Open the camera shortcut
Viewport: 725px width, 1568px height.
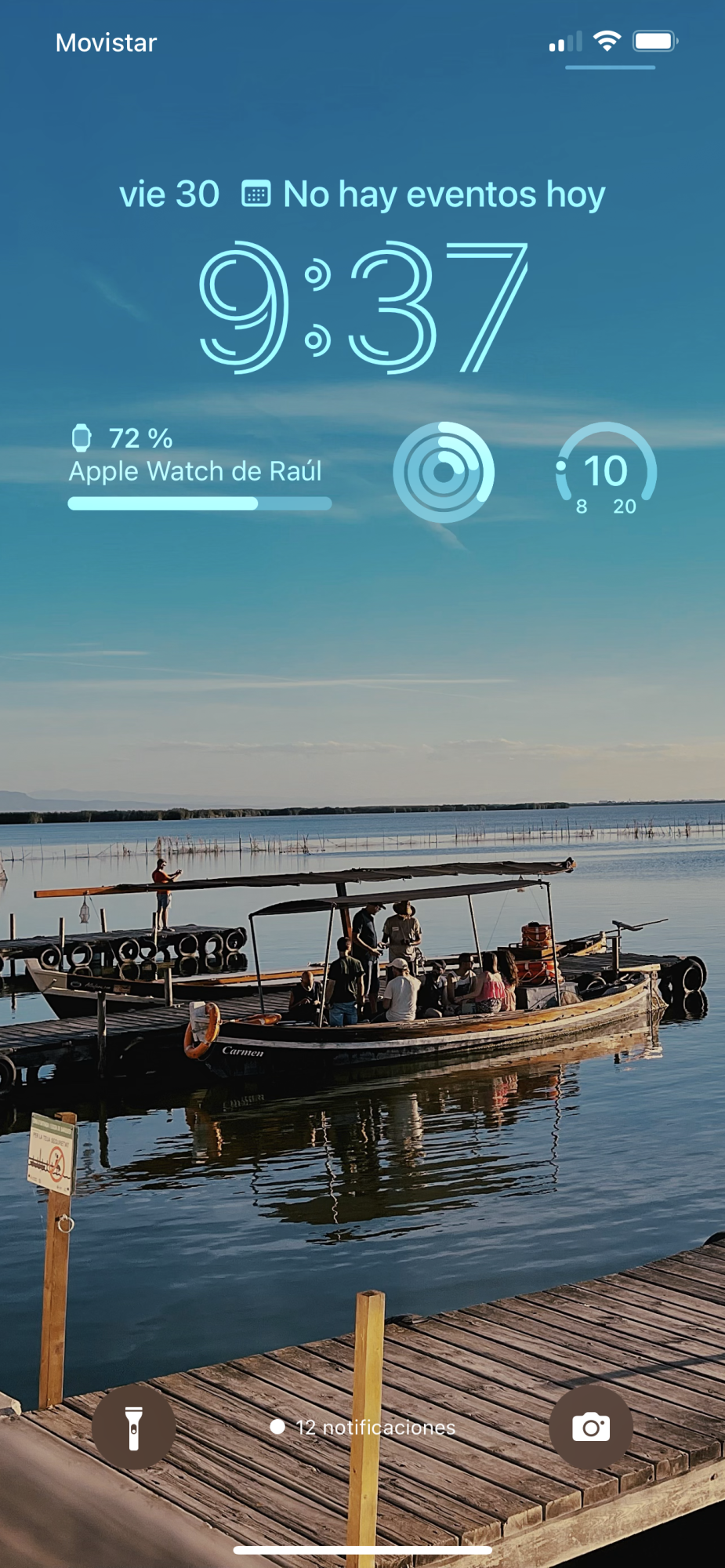591,1427
